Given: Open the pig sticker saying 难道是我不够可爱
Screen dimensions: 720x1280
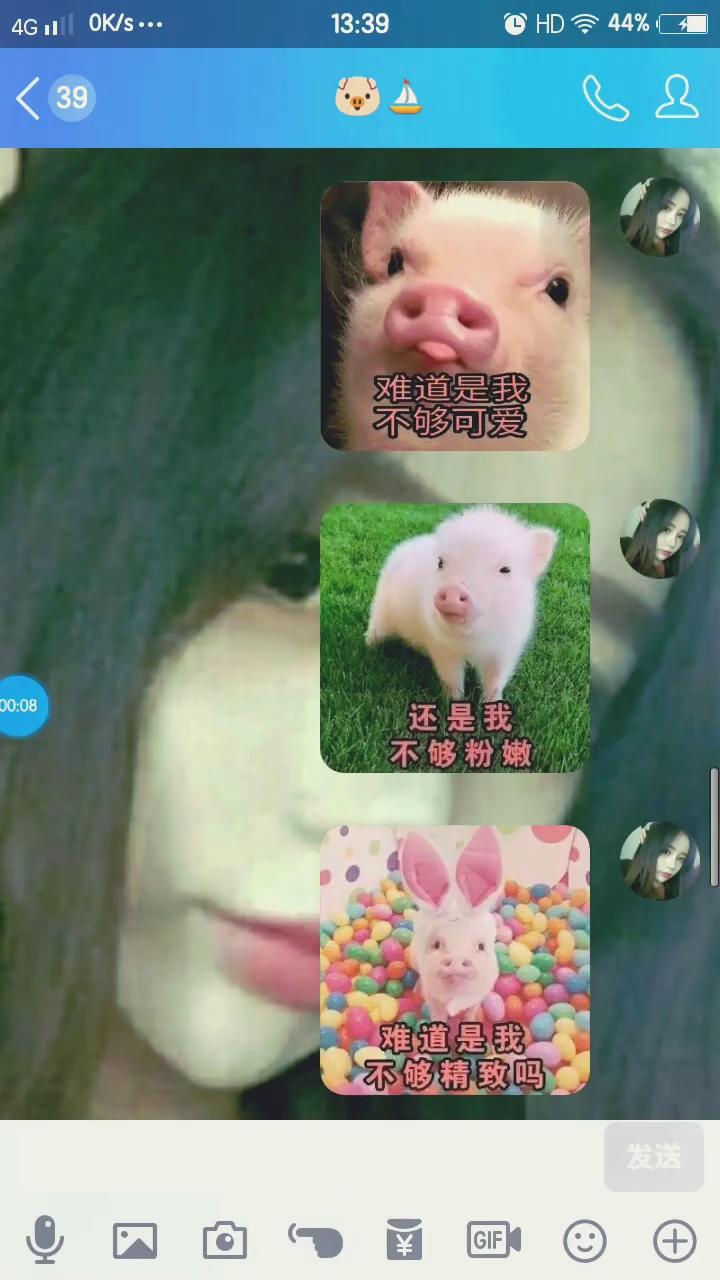Looking at the screenshot, I should coord(455,316).
